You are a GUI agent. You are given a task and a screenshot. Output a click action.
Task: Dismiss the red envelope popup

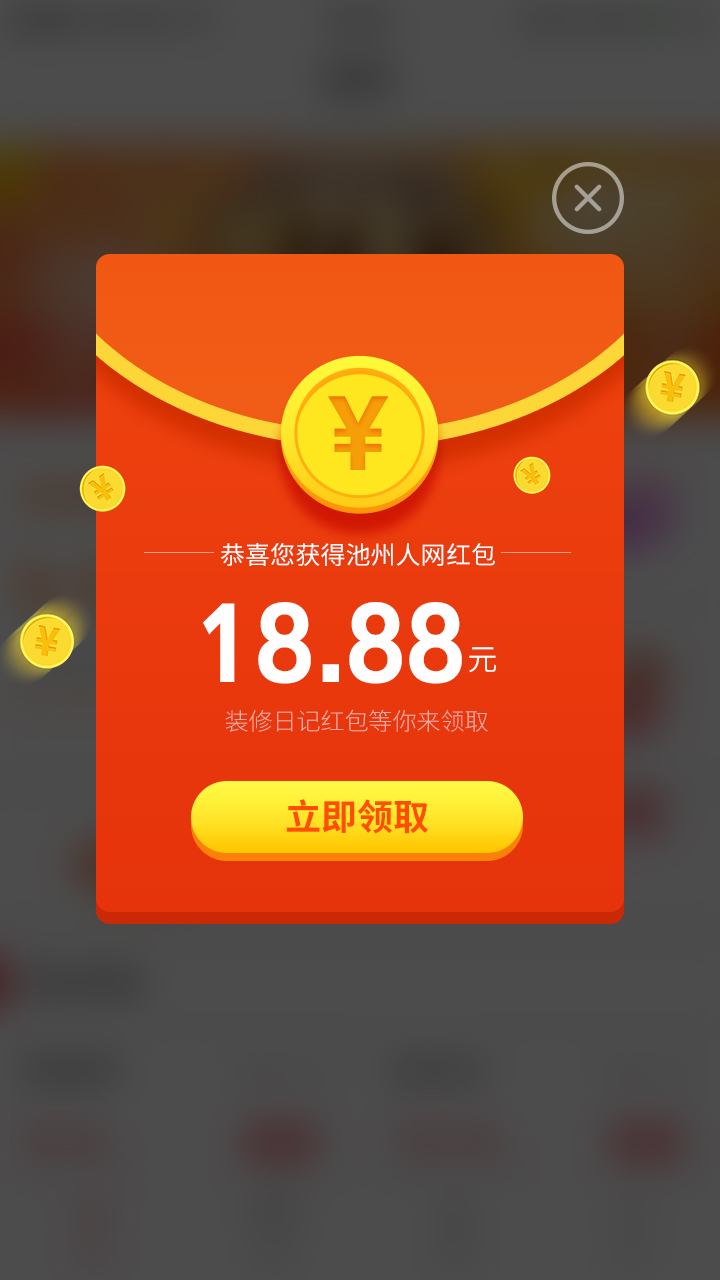[x=588, y=198]
